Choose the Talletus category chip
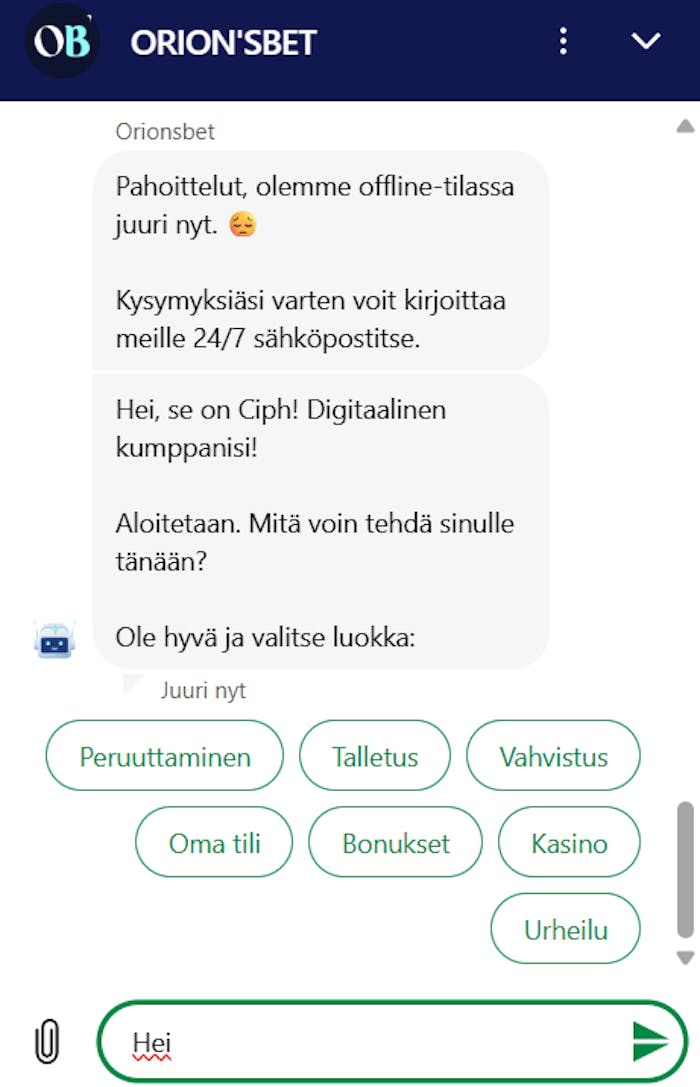 (375, 756)
